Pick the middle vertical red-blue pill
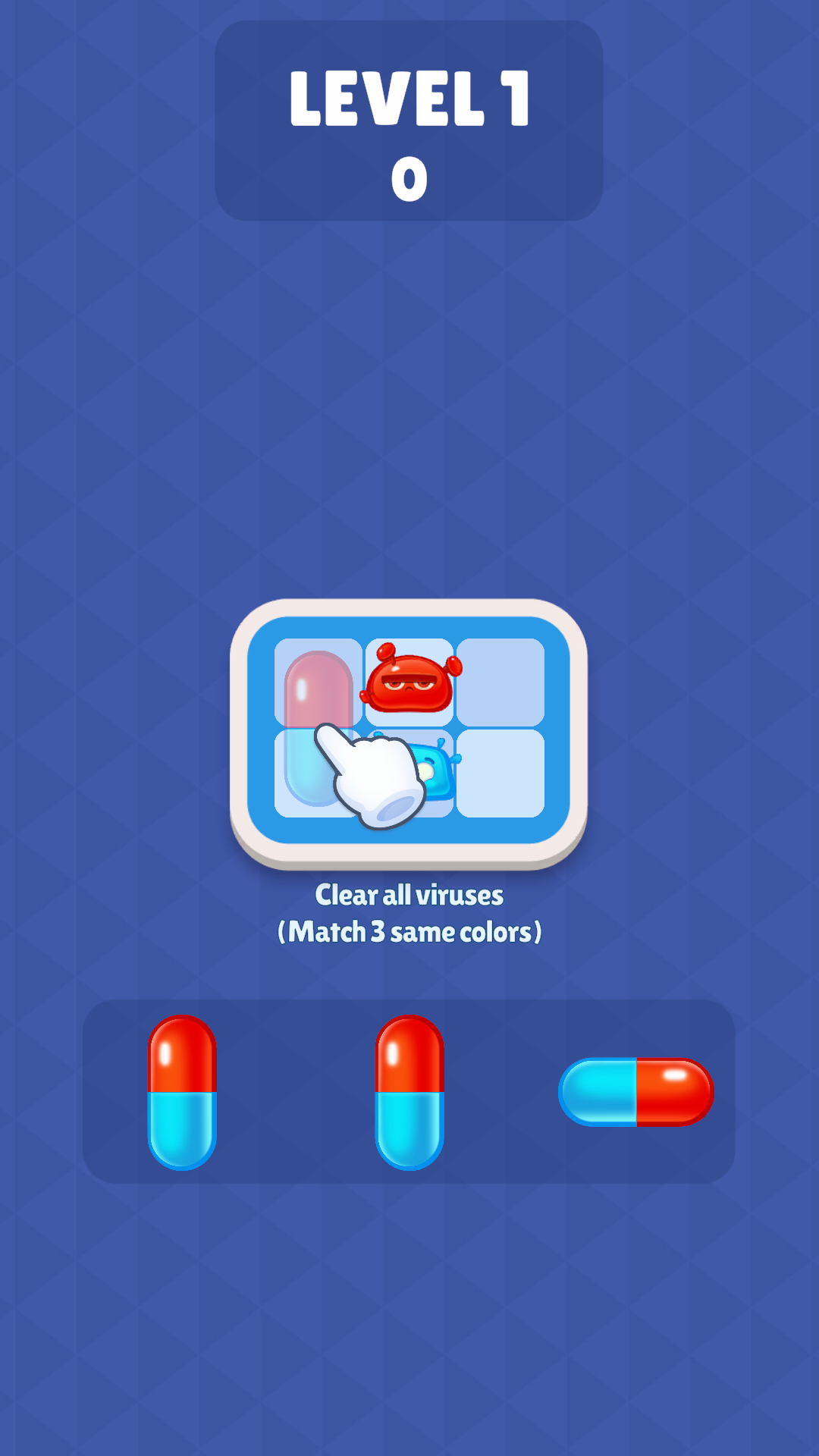 (x=409, y=1092)
